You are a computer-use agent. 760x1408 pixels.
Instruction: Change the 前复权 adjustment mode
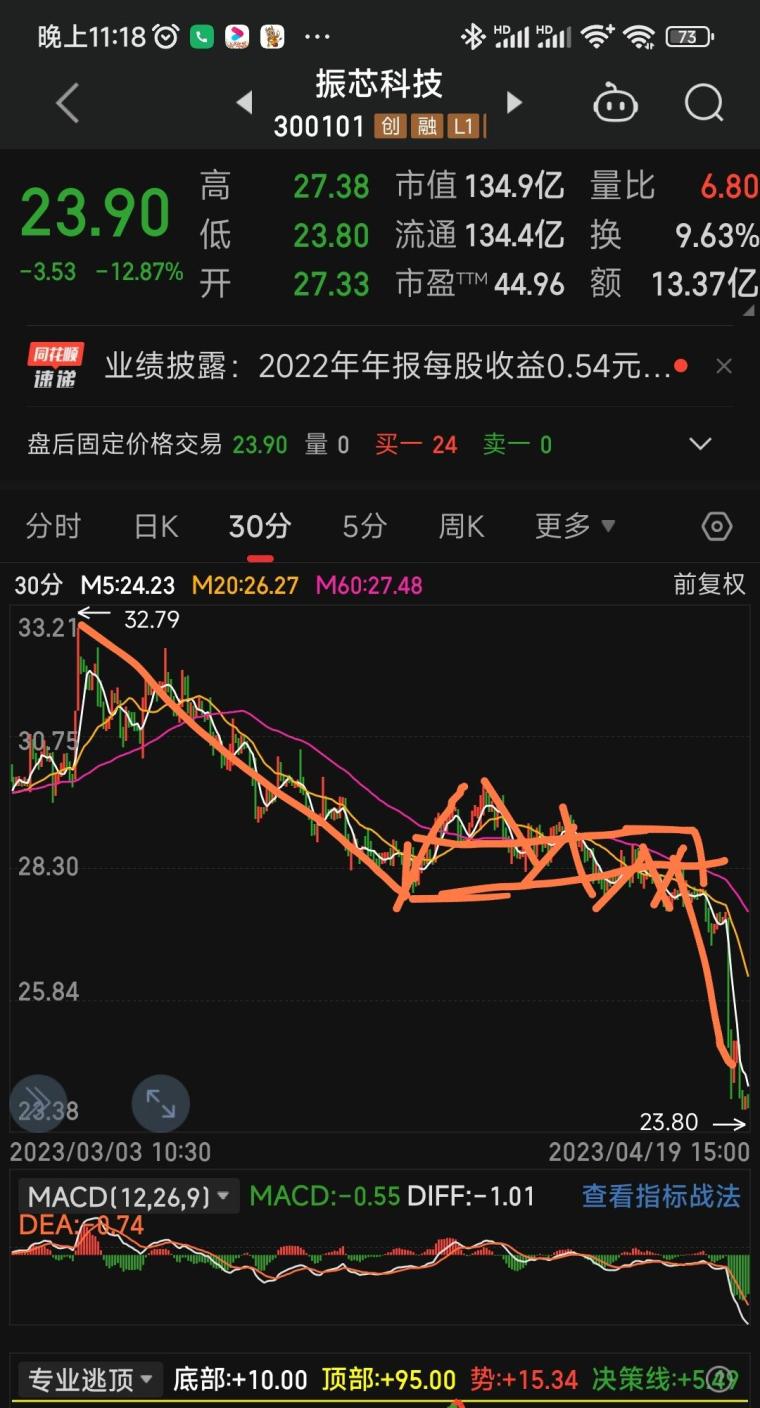(709, 585)
